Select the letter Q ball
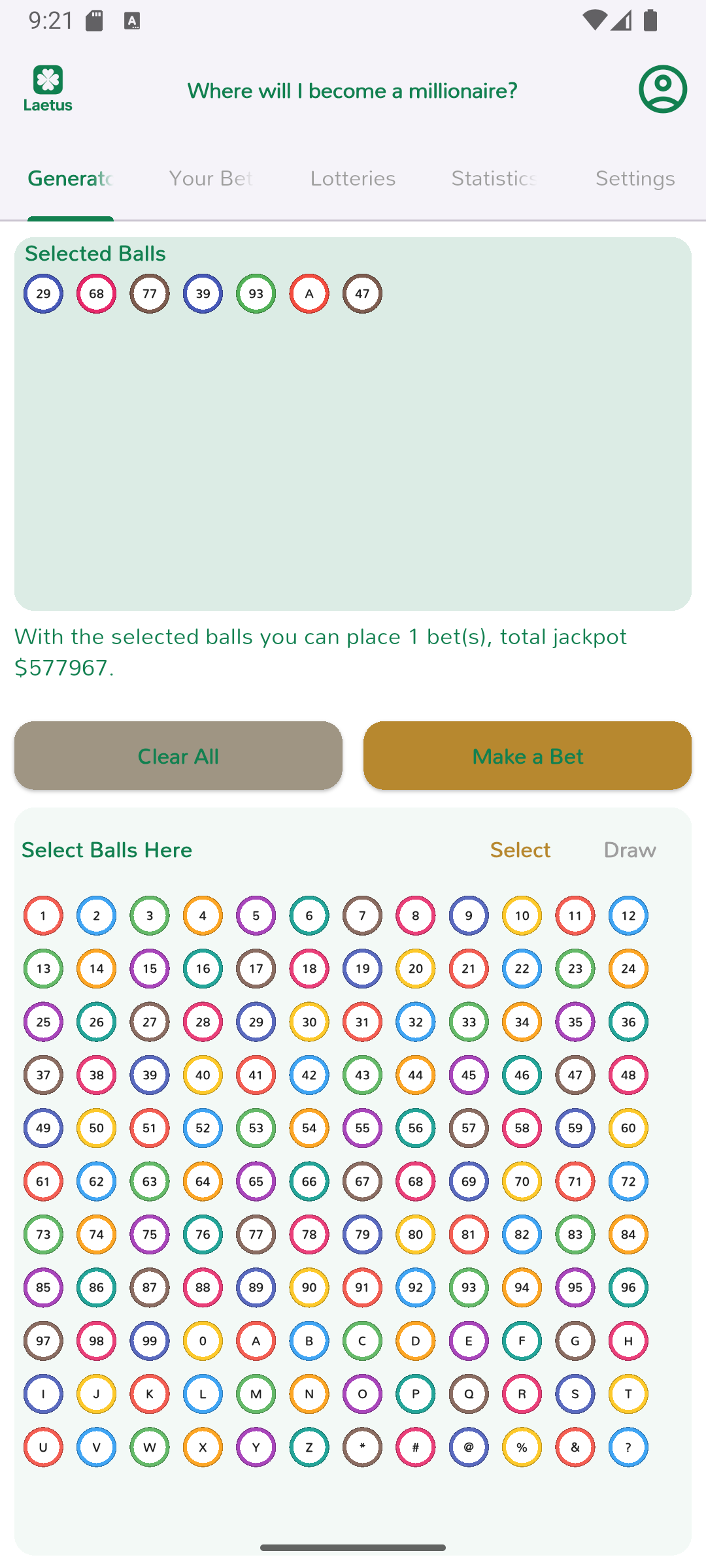 coord(469,1394)
